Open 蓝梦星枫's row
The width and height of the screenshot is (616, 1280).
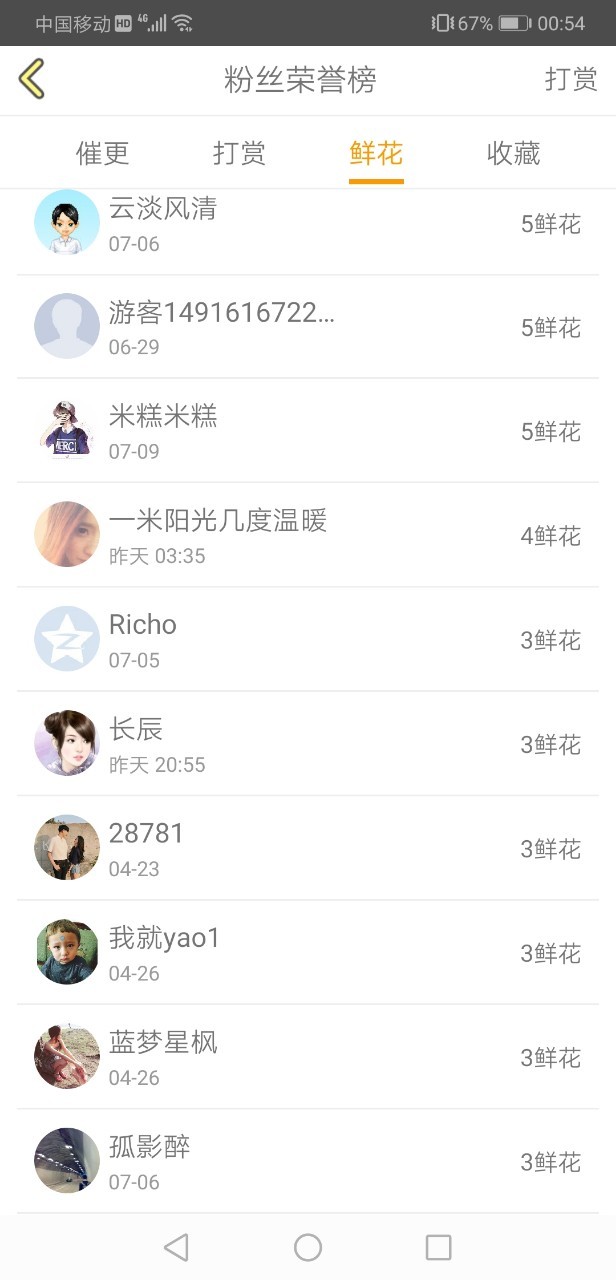coord(308,1057)
